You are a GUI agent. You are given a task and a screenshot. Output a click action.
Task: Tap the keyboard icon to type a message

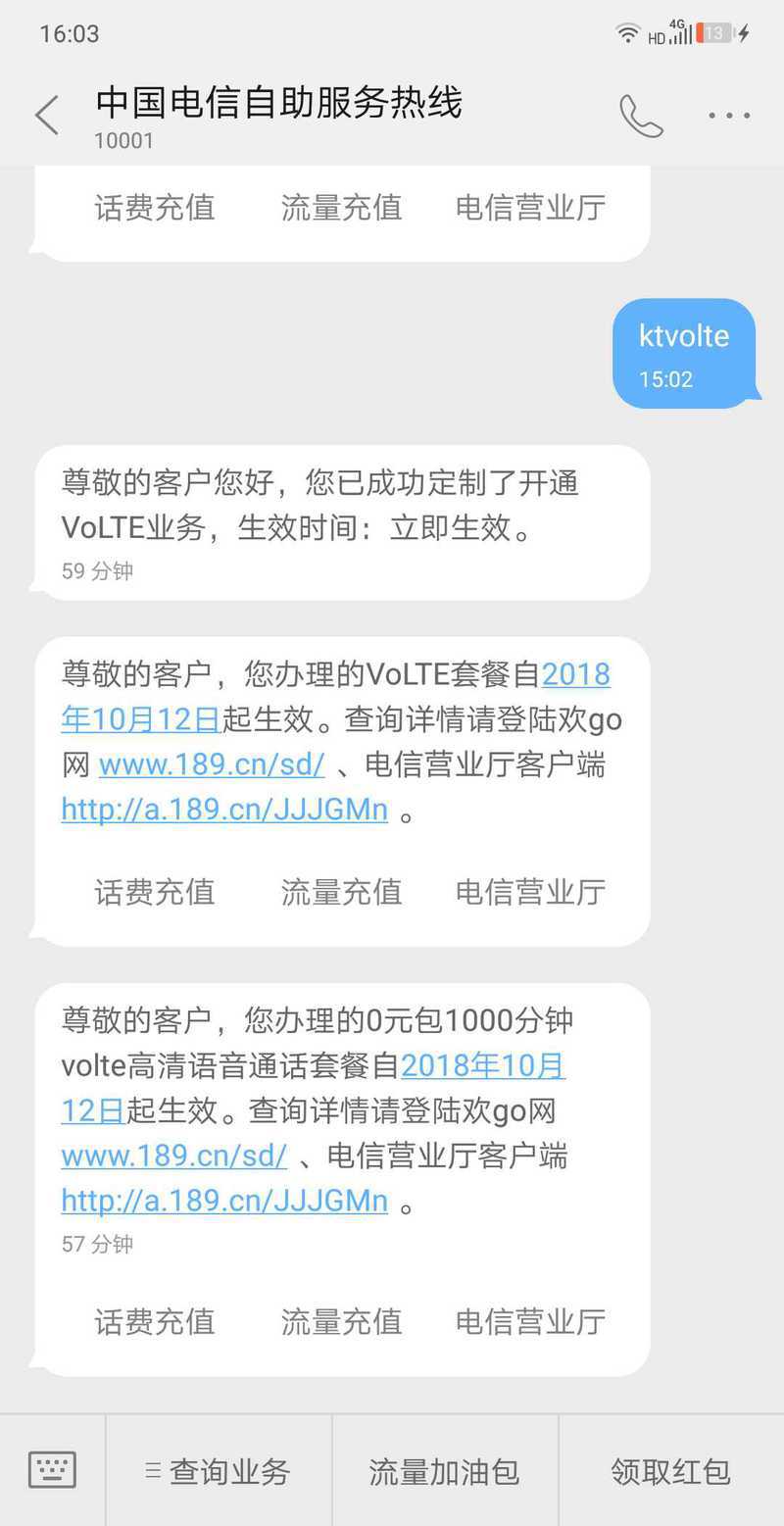(51, 1468)
